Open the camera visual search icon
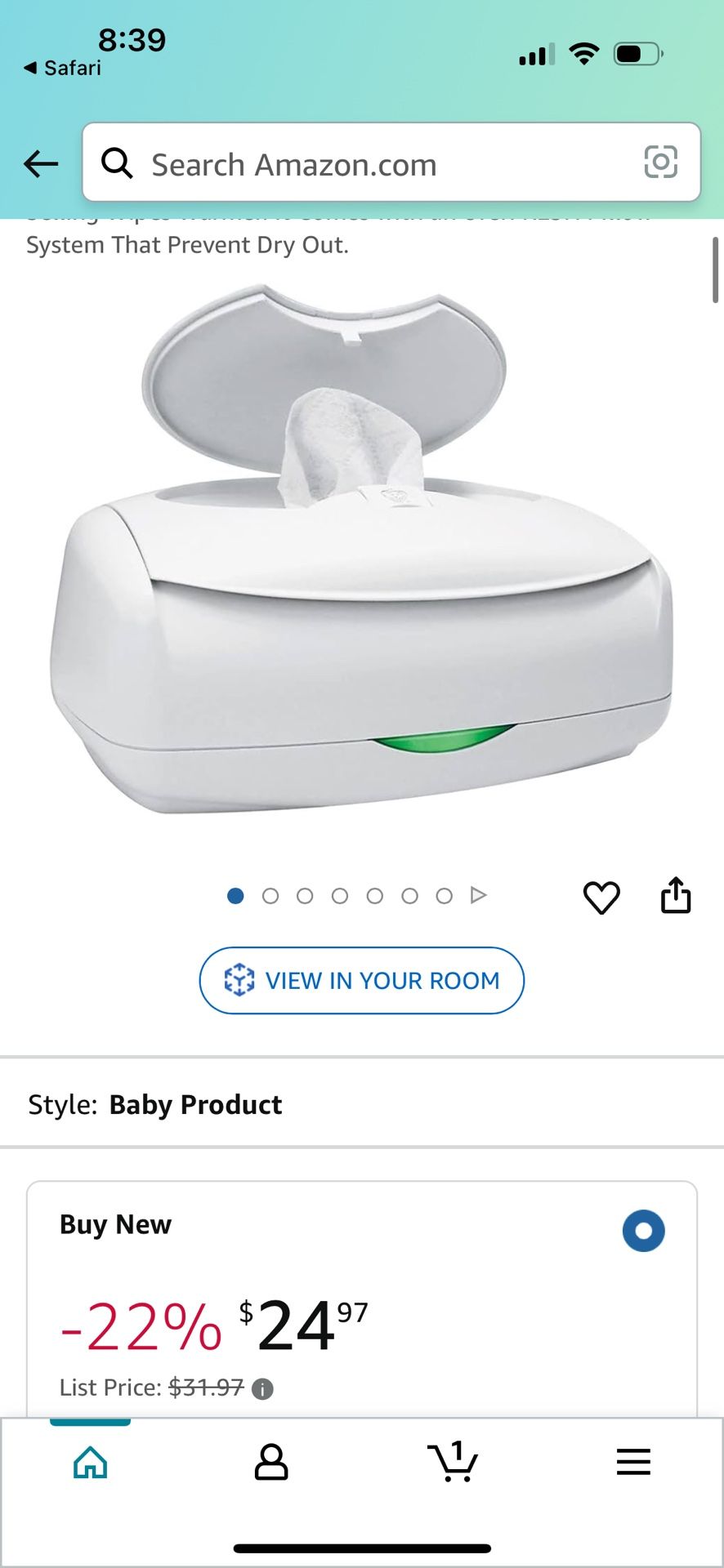Screen dimensions: 724x1568 [662, 163]
